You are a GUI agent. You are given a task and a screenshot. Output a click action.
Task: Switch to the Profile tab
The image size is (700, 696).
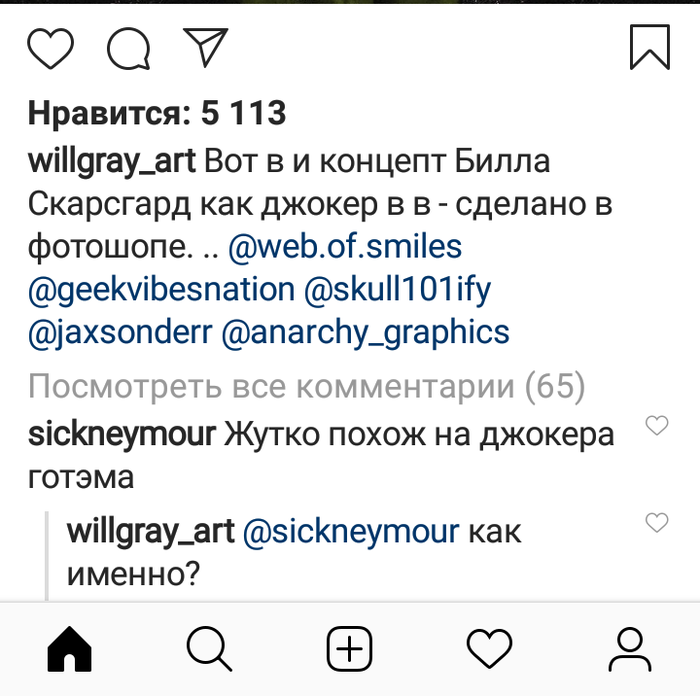(x=630, y=650)
